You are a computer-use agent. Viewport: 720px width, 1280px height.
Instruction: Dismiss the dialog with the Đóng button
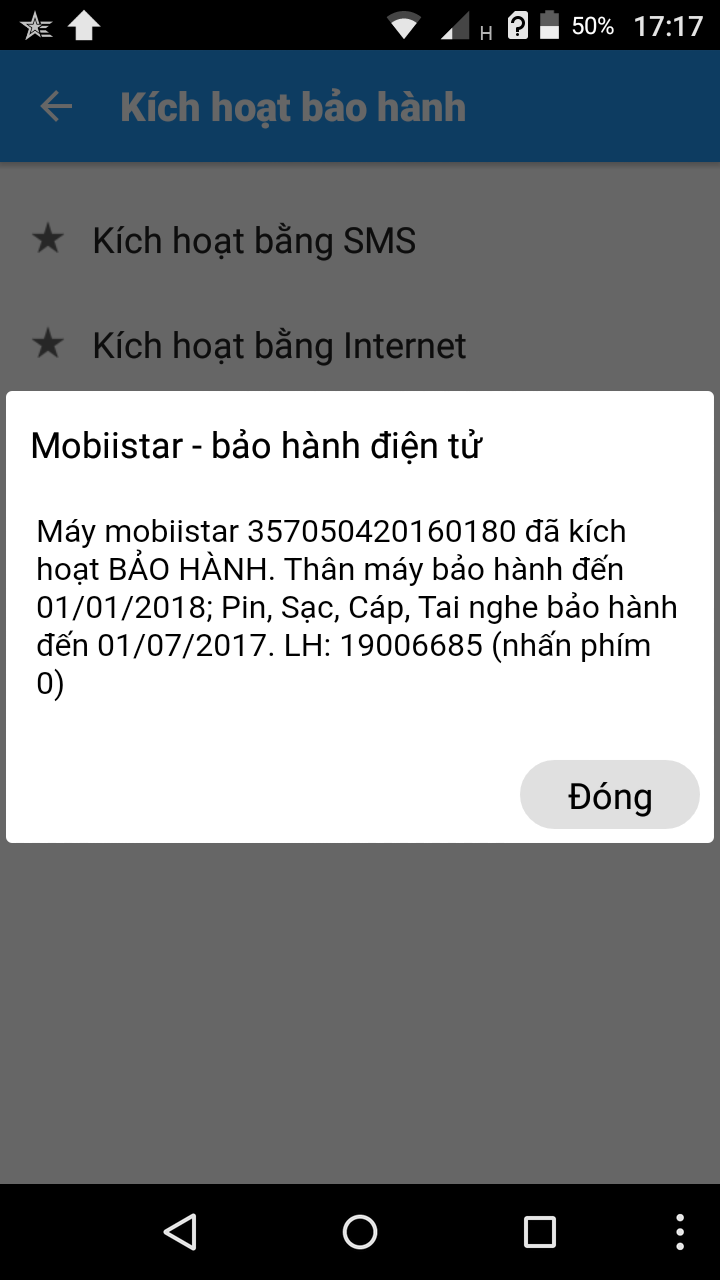609,795
